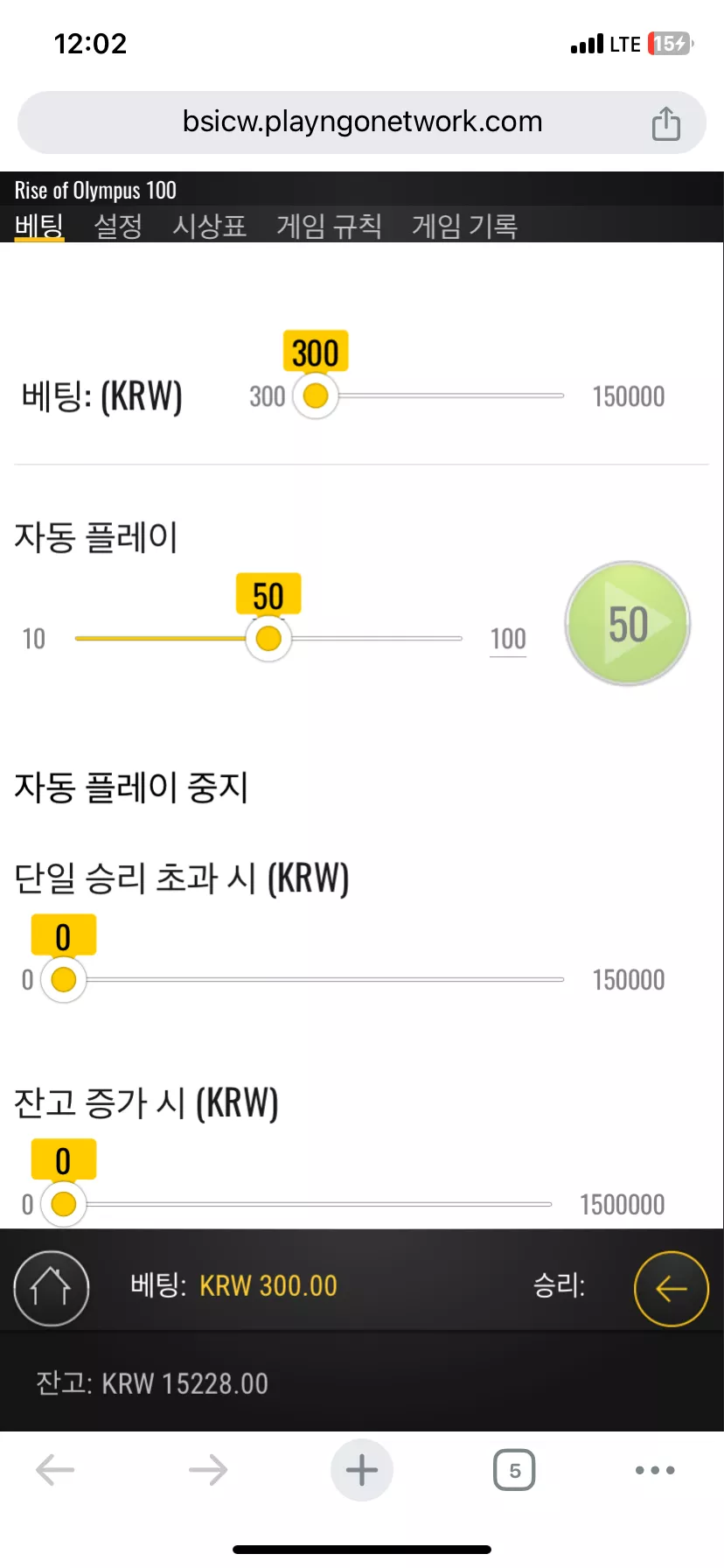Start autoplay with the green 50 button
The width and height of the screenshot is (724, 1568).
pos(628,624)
